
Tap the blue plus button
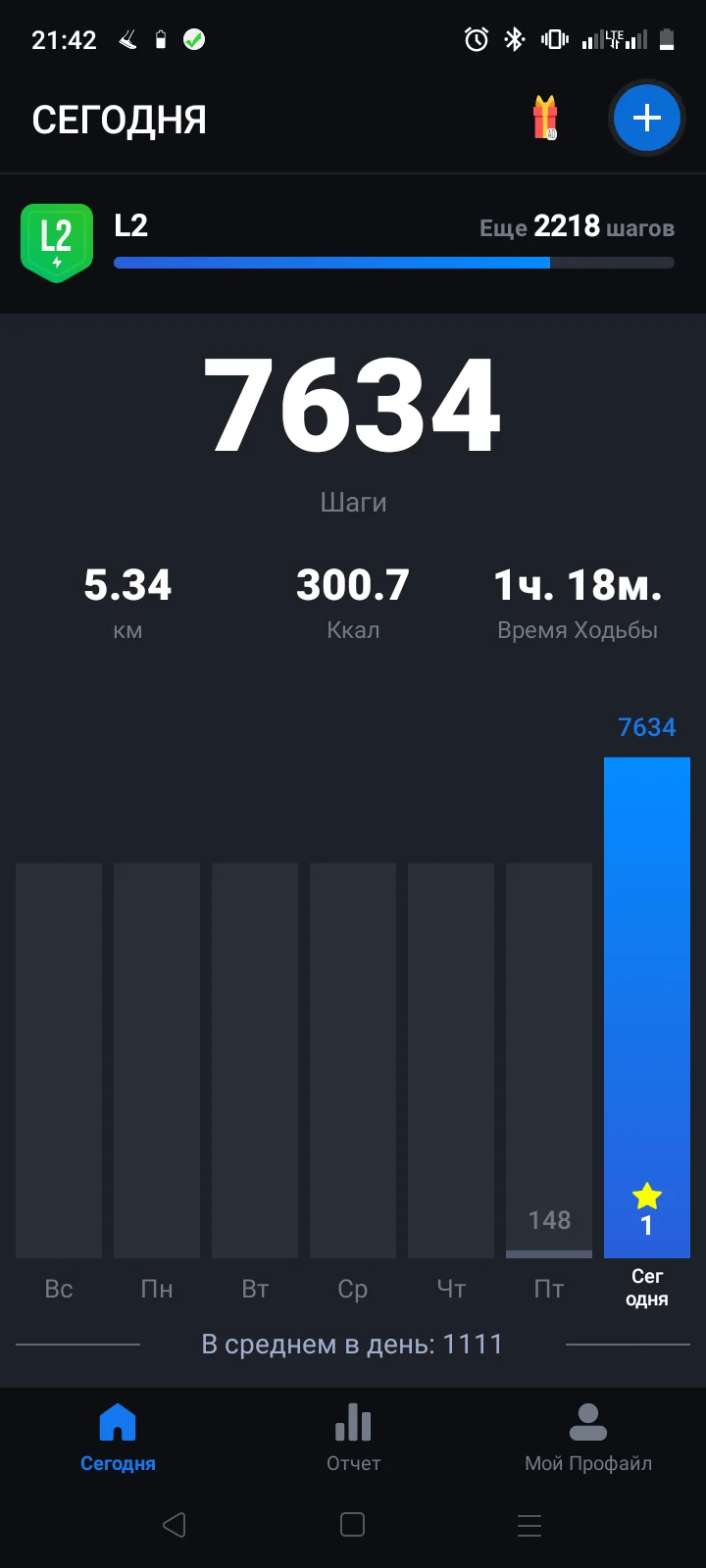646,119
